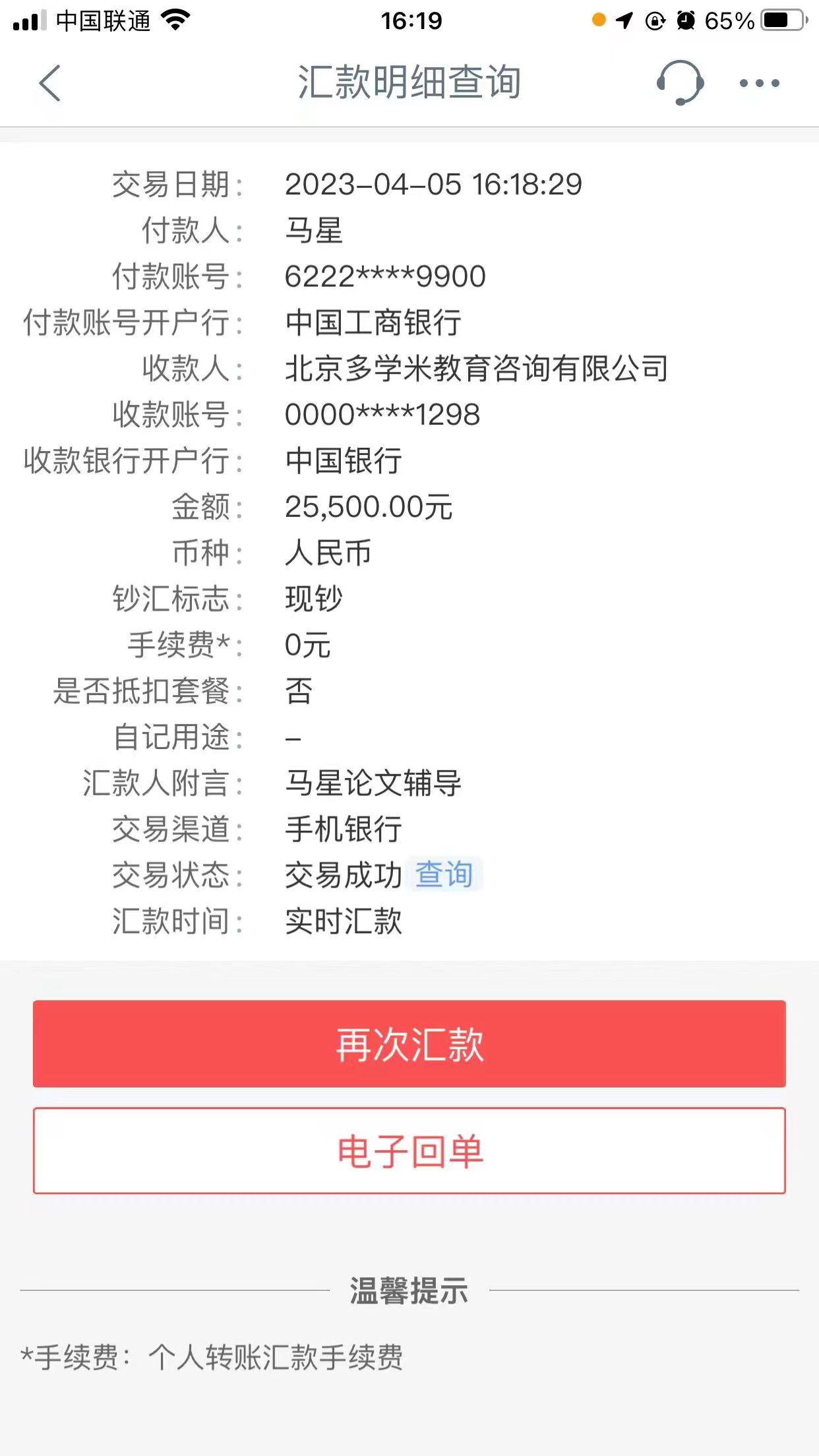The height and width of the screenshot is (1456, 819).
Task: Tap 查询 link beside 交易成功
Action: [x=444, y=875]
